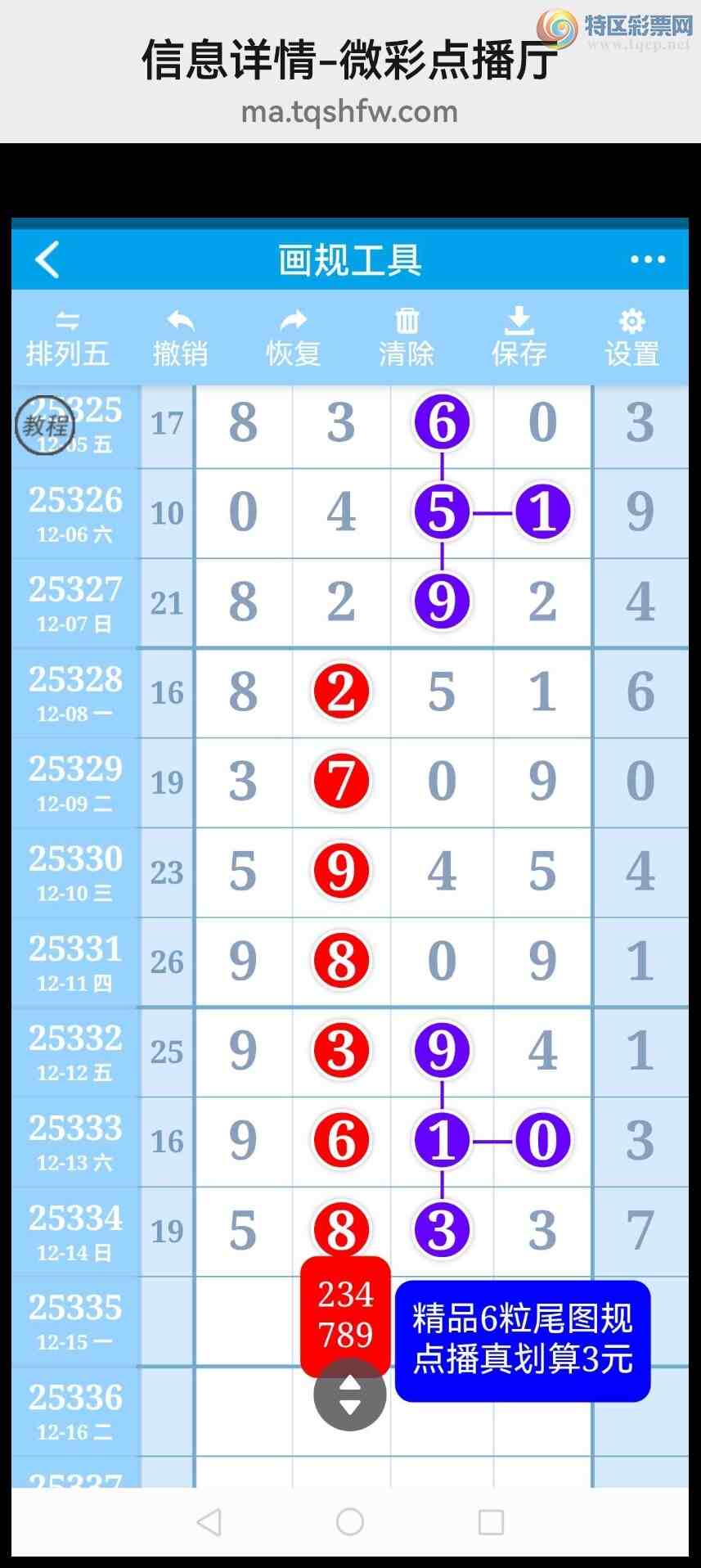The width and height of the screenshot is (701, 1568).
Task: Tap the system back triangle
Action: 209,1522
